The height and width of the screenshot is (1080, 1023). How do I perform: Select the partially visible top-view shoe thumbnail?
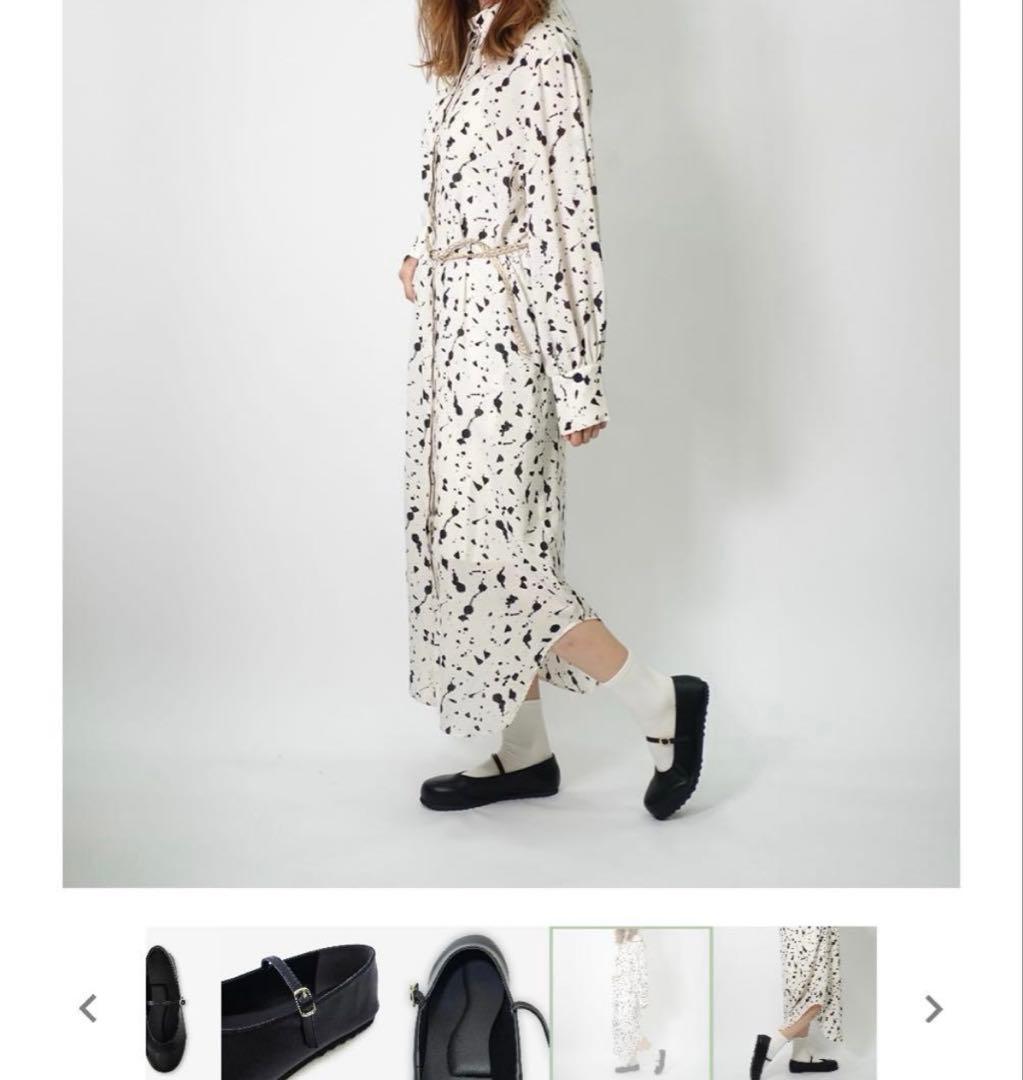[166, 1003]
